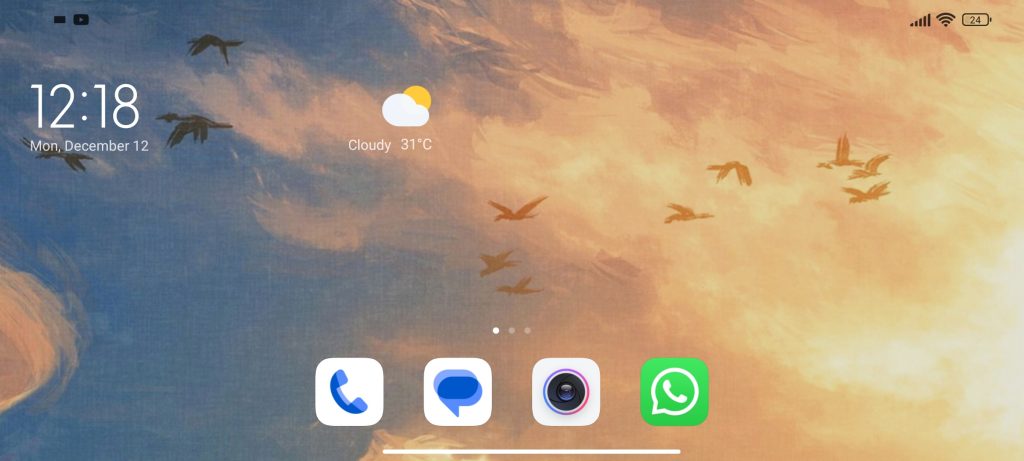Open the Phone dialer app
1024x461 pixels.
point(349,392)
